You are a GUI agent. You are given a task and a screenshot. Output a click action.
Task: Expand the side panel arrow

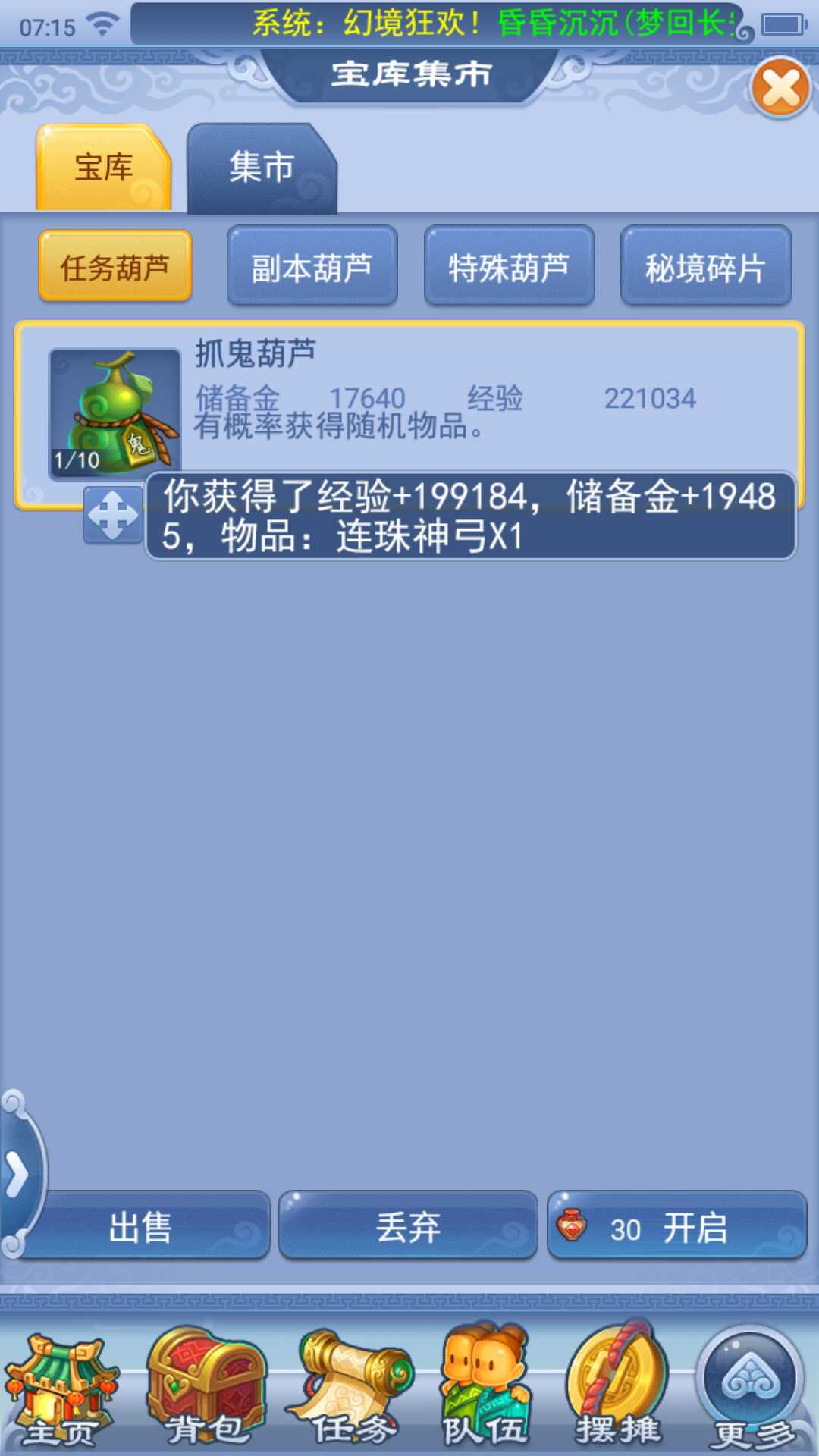click(x=17, y=1175)
